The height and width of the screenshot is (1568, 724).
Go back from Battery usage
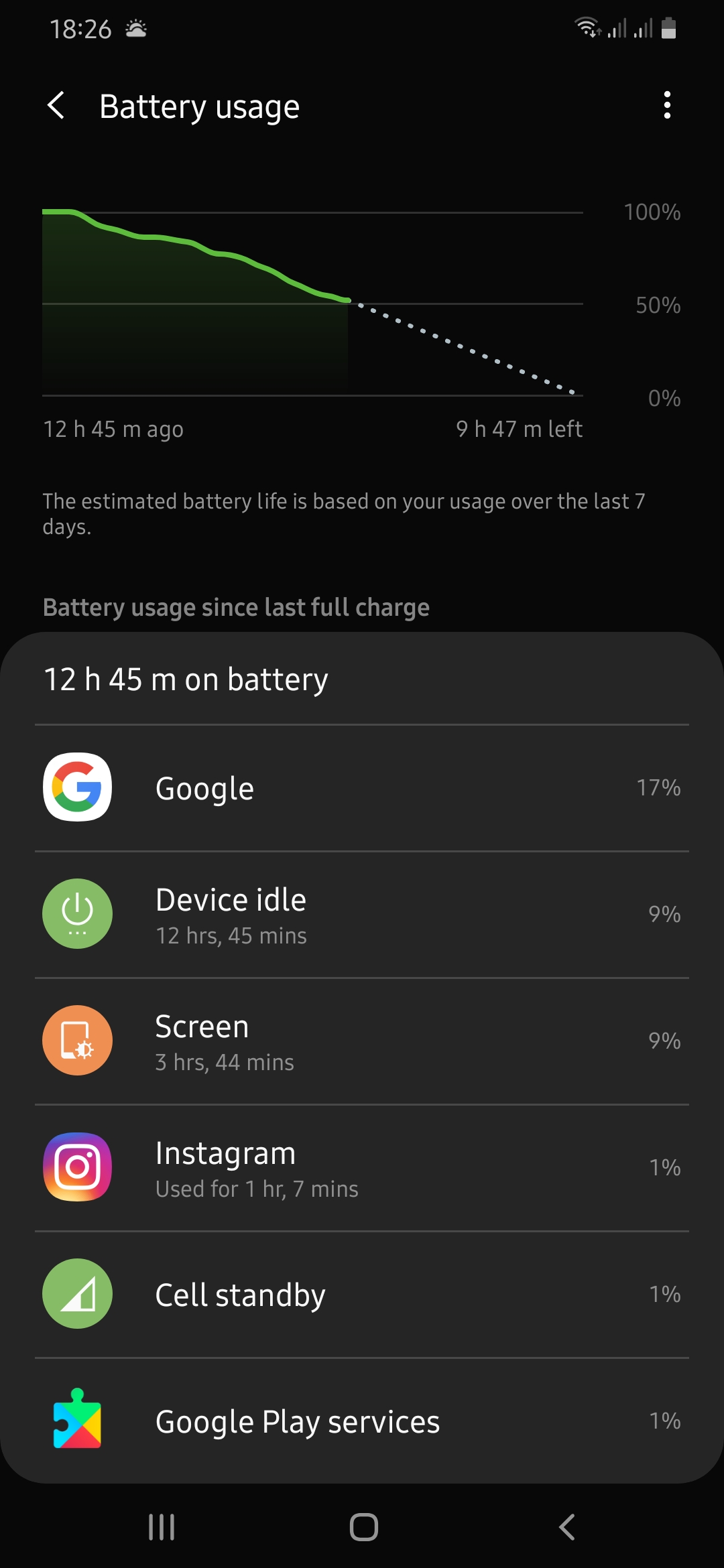[57, 106]
